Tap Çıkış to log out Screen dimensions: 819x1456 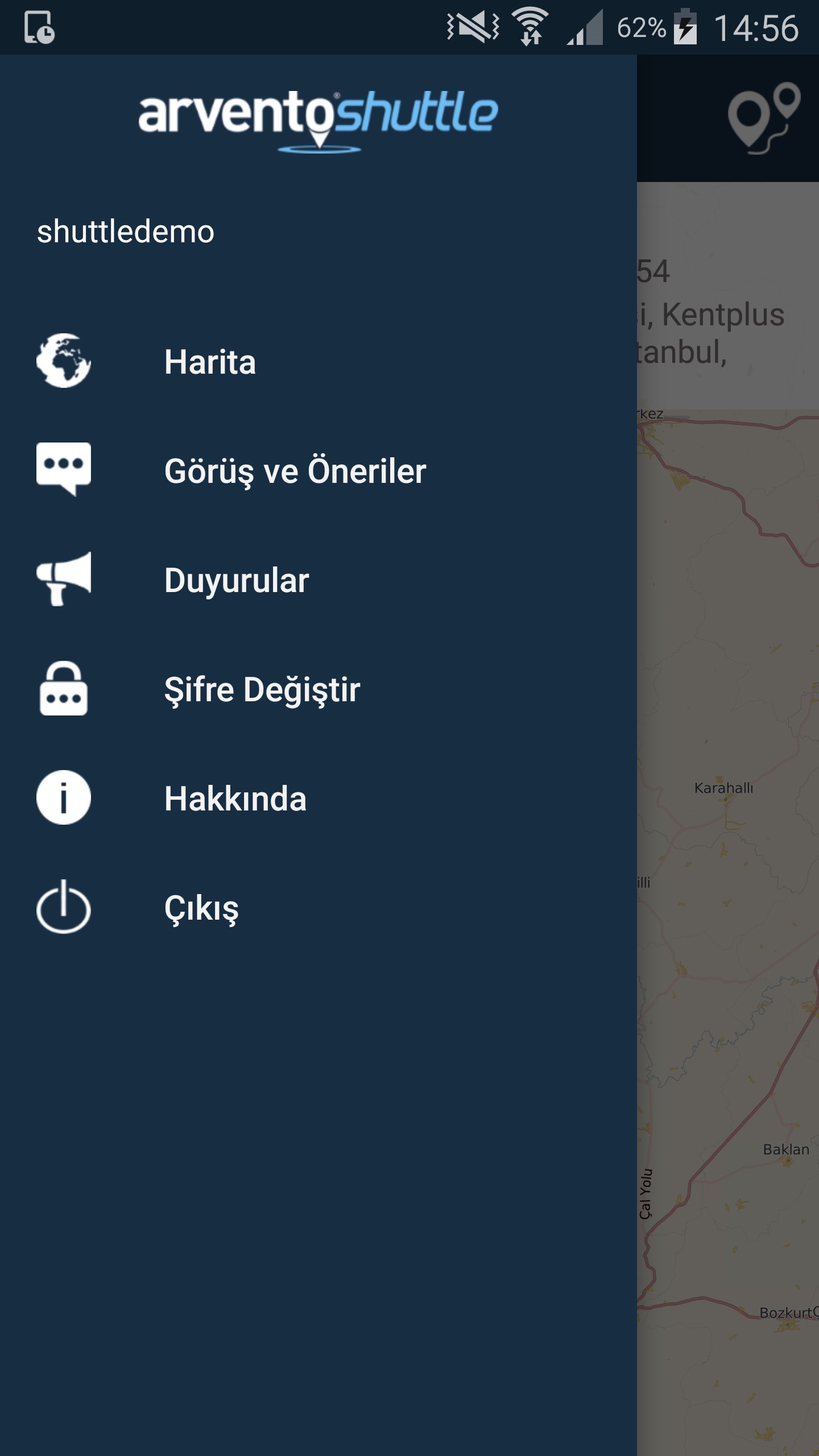tap(318, 907)
